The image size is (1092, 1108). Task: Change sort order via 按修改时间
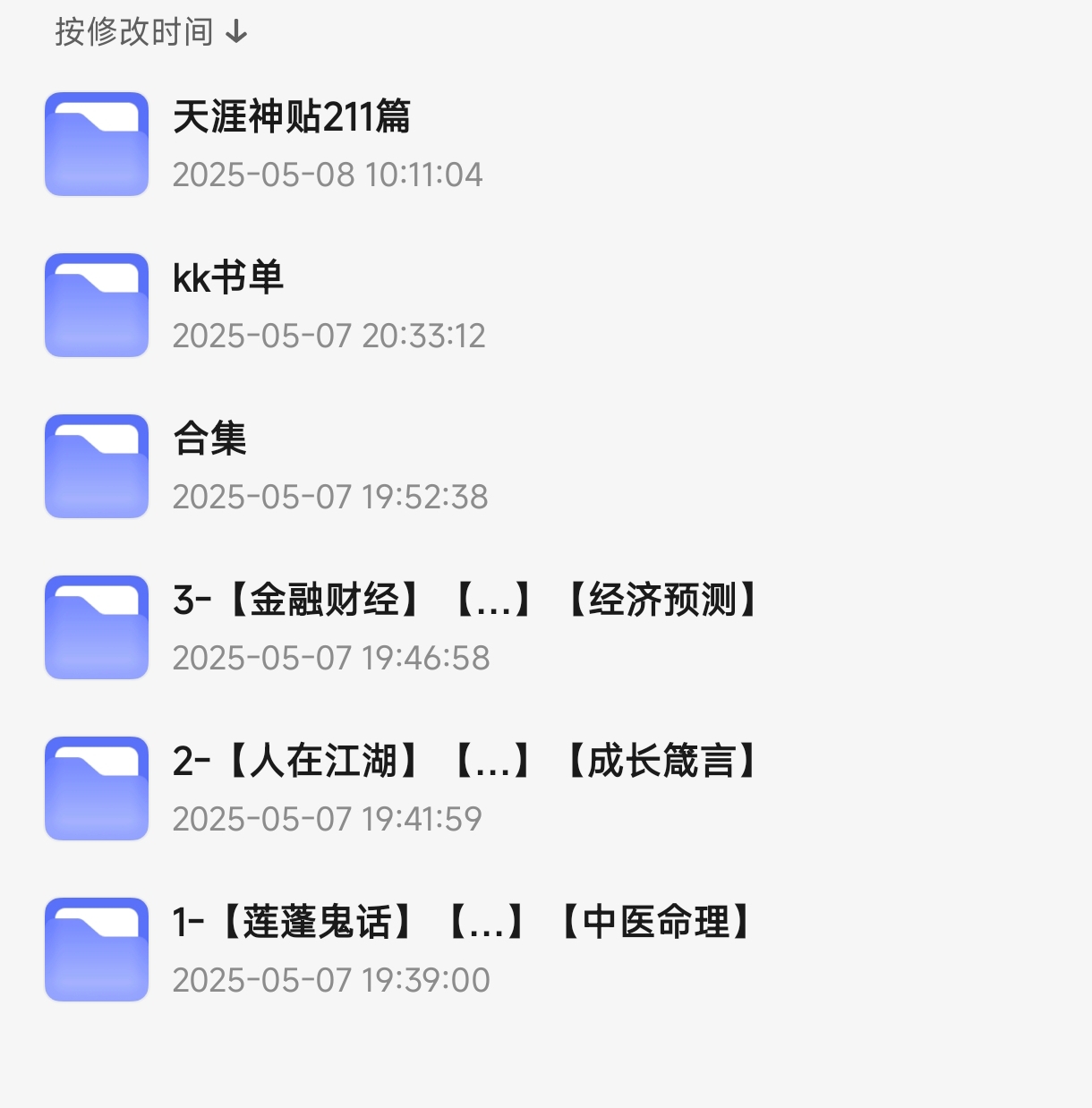(150, 32)
